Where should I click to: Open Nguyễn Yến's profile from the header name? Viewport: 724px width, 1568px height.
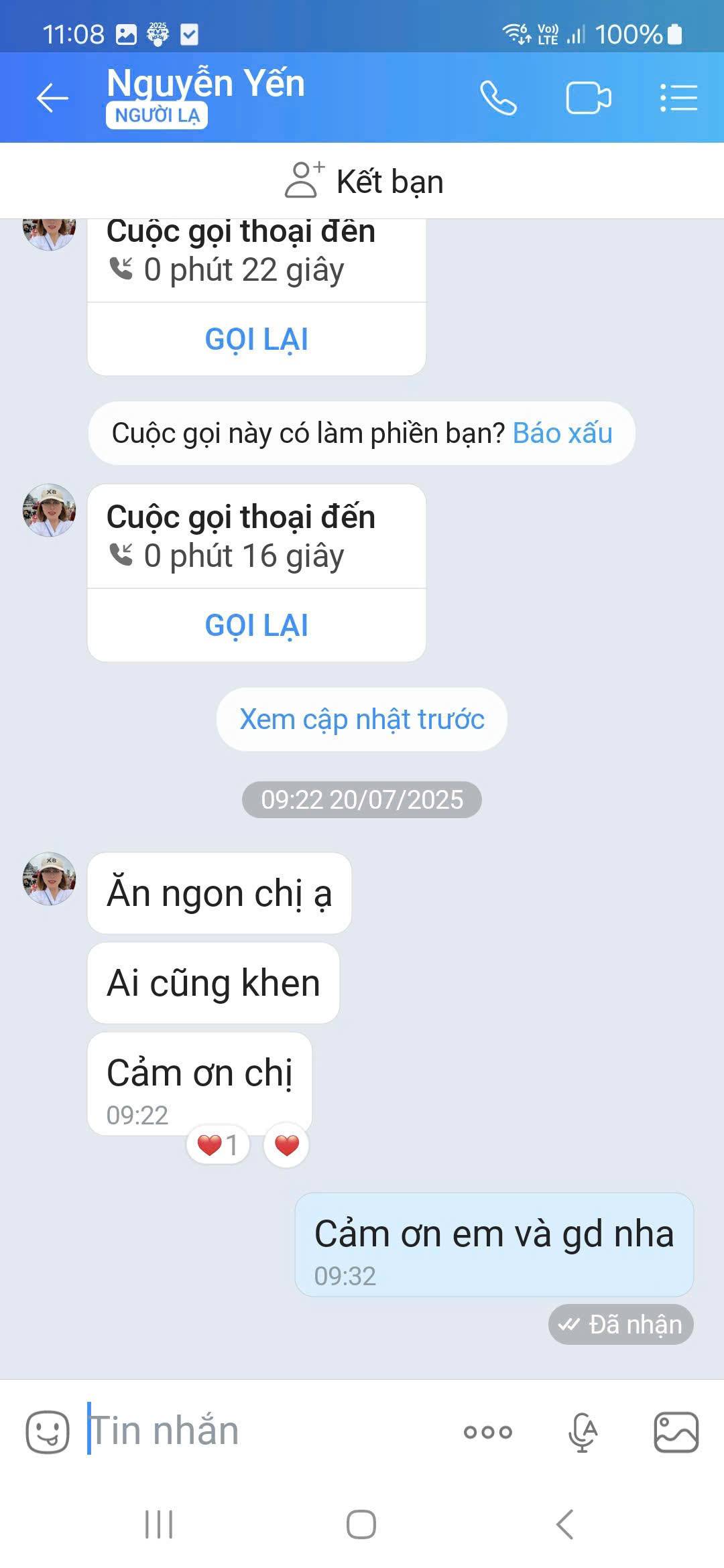coord(206,84)
